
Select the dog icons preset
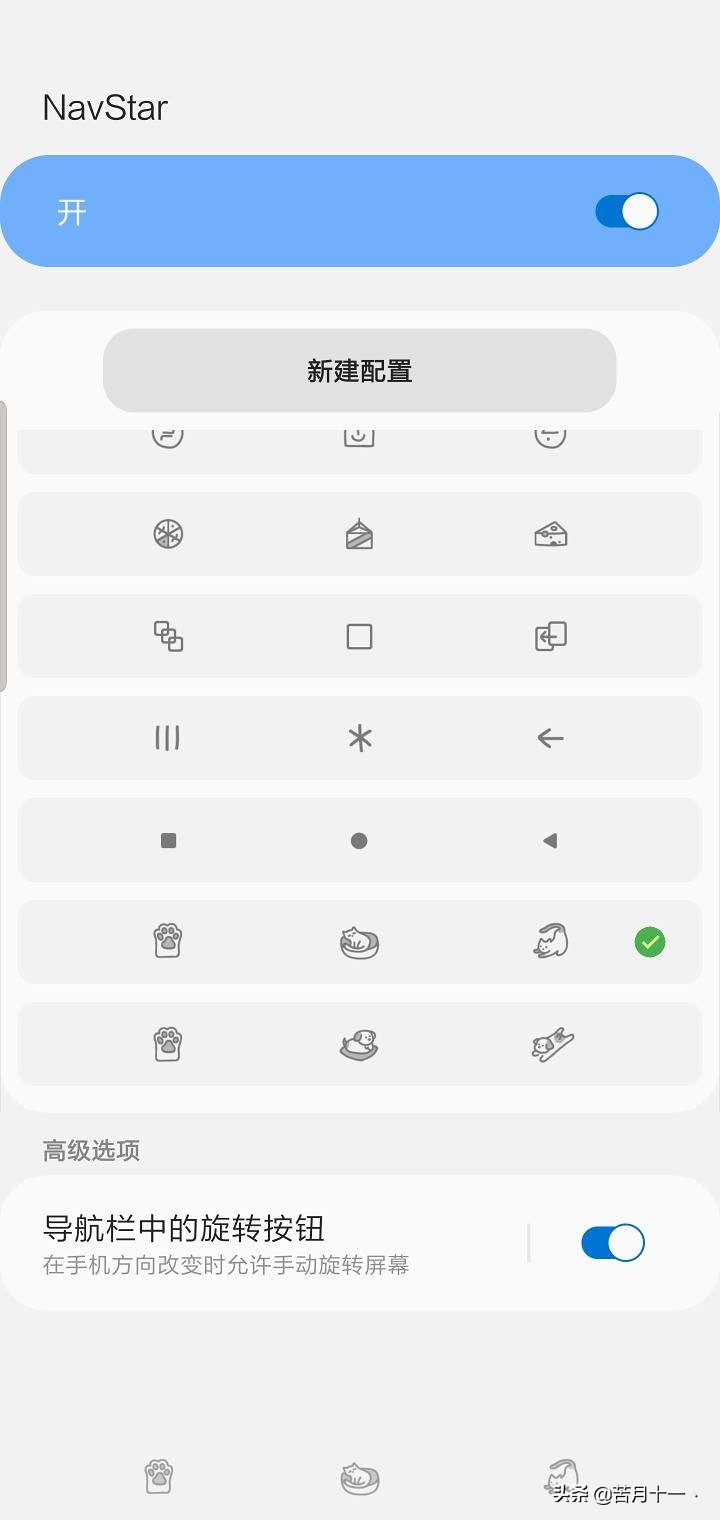[x=359, y=1044]
